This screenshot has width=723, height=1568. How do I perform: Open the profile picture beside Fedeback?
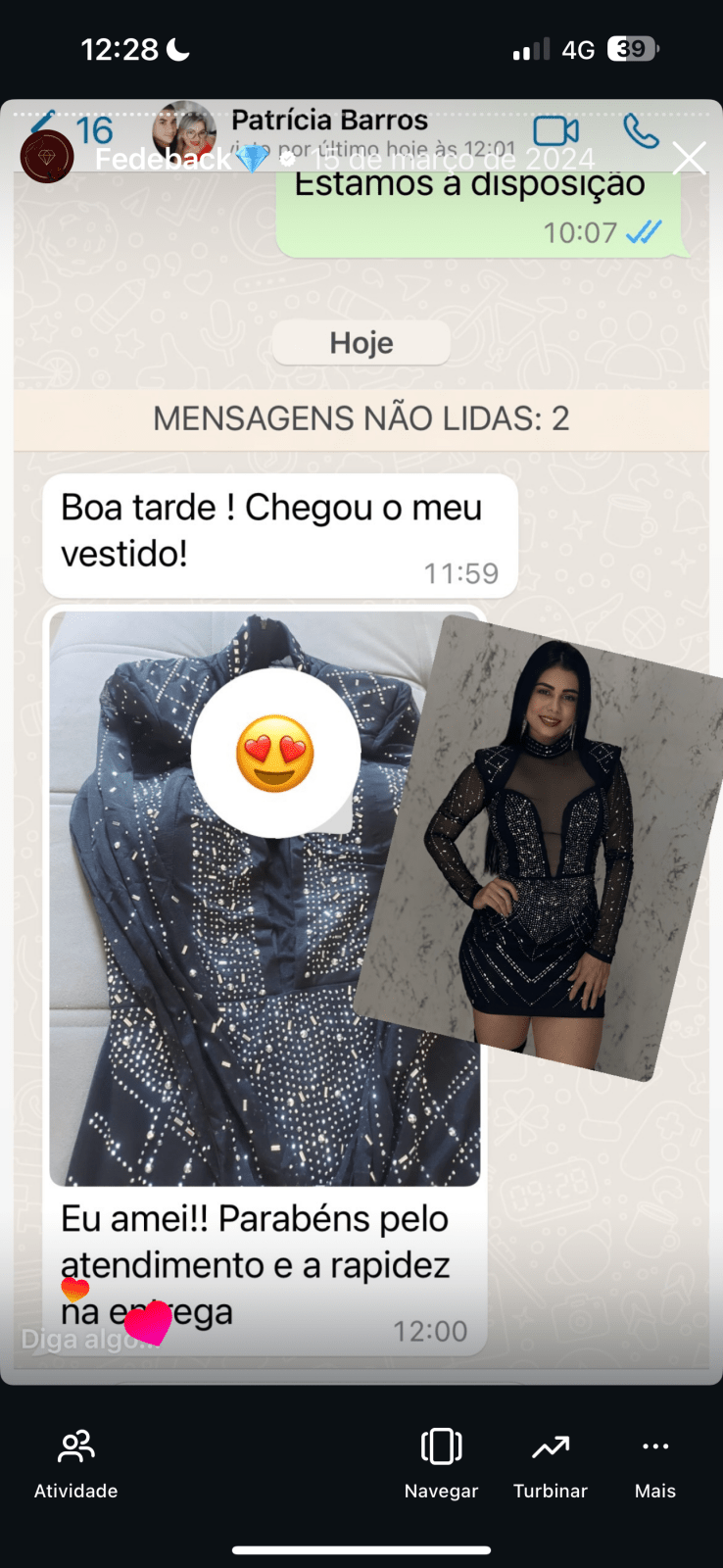tap(47, 157)
